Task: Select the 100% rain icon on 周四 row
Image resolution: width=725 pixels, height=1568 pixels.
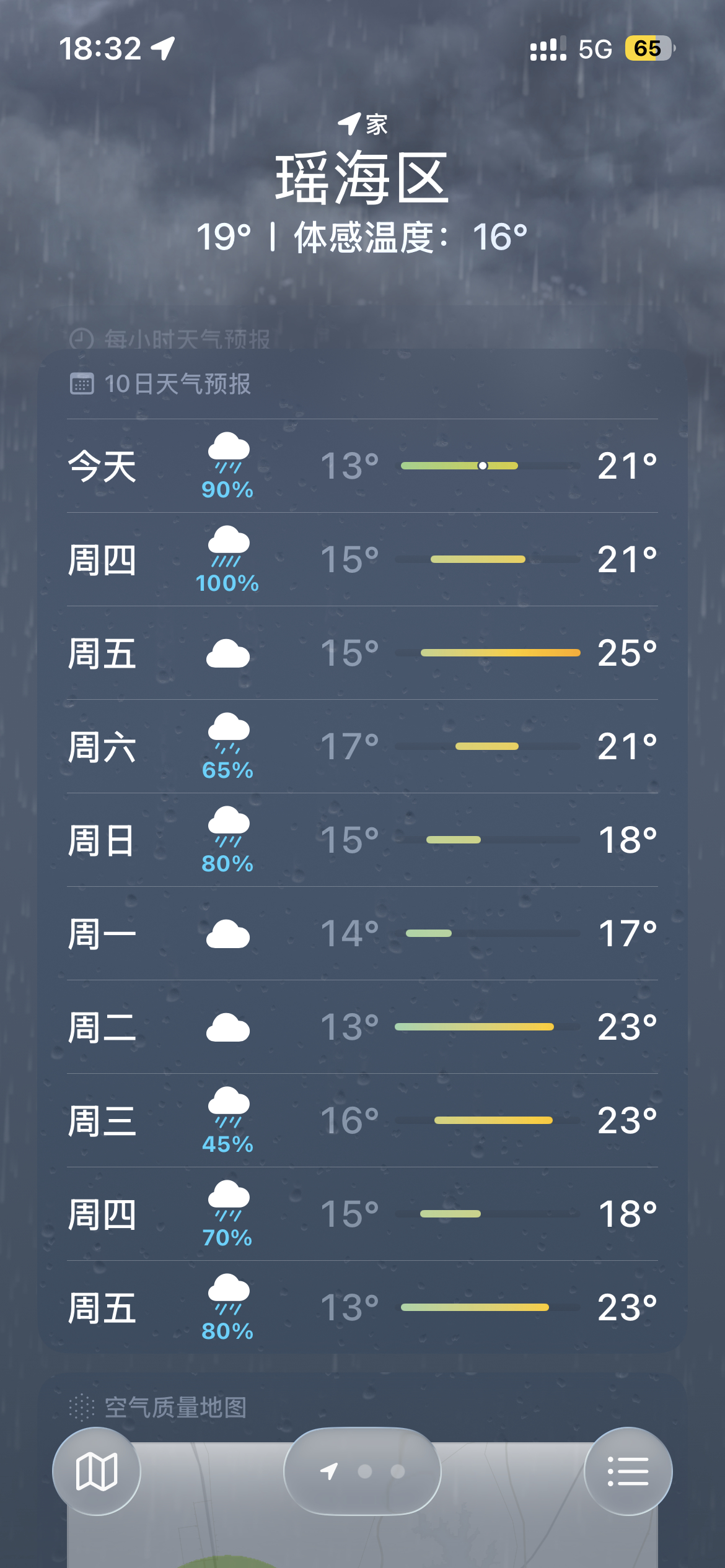Action: (x=227, y=555)
